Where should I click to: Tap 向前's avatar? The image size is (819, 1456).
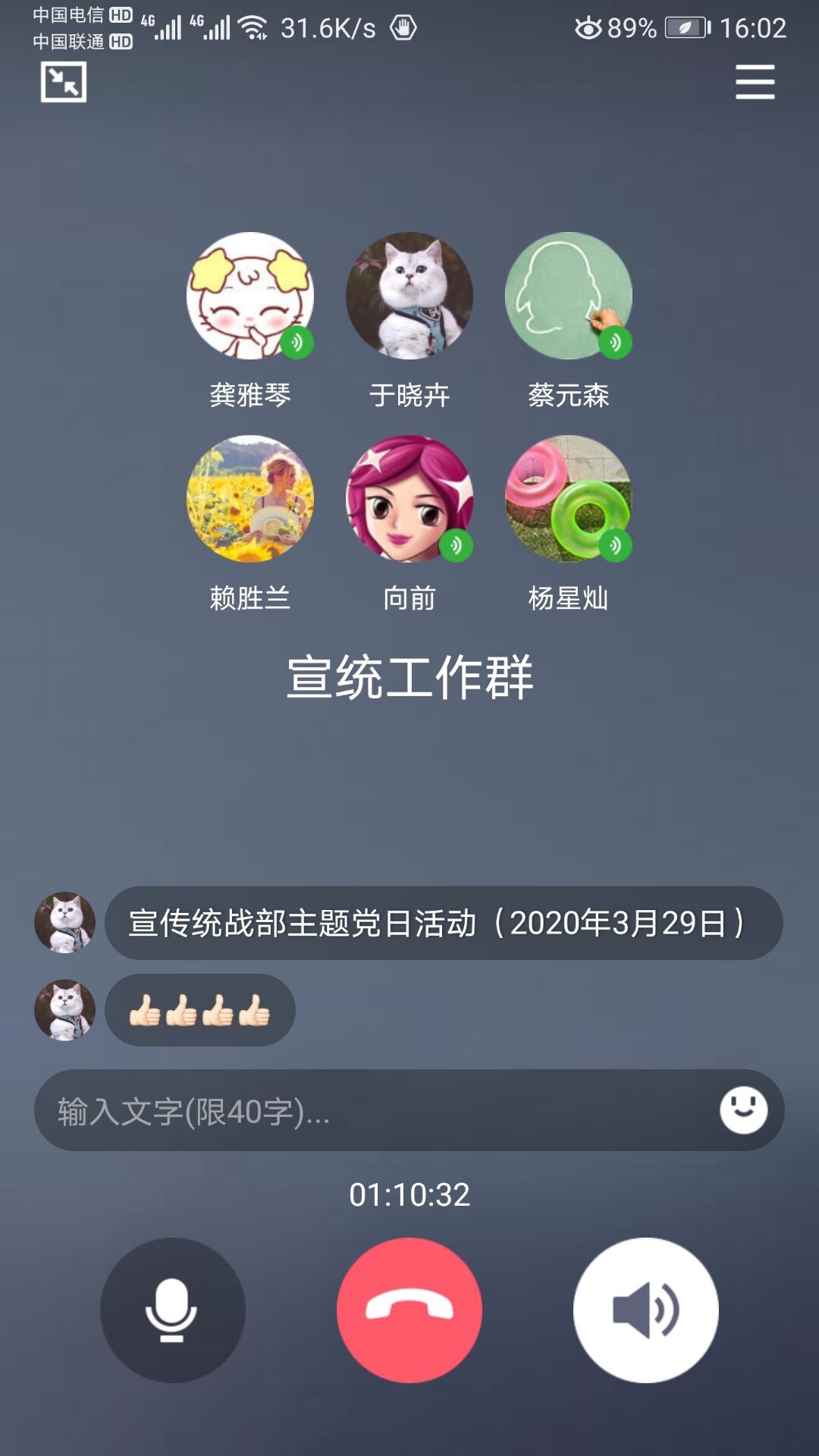(409, 499)
